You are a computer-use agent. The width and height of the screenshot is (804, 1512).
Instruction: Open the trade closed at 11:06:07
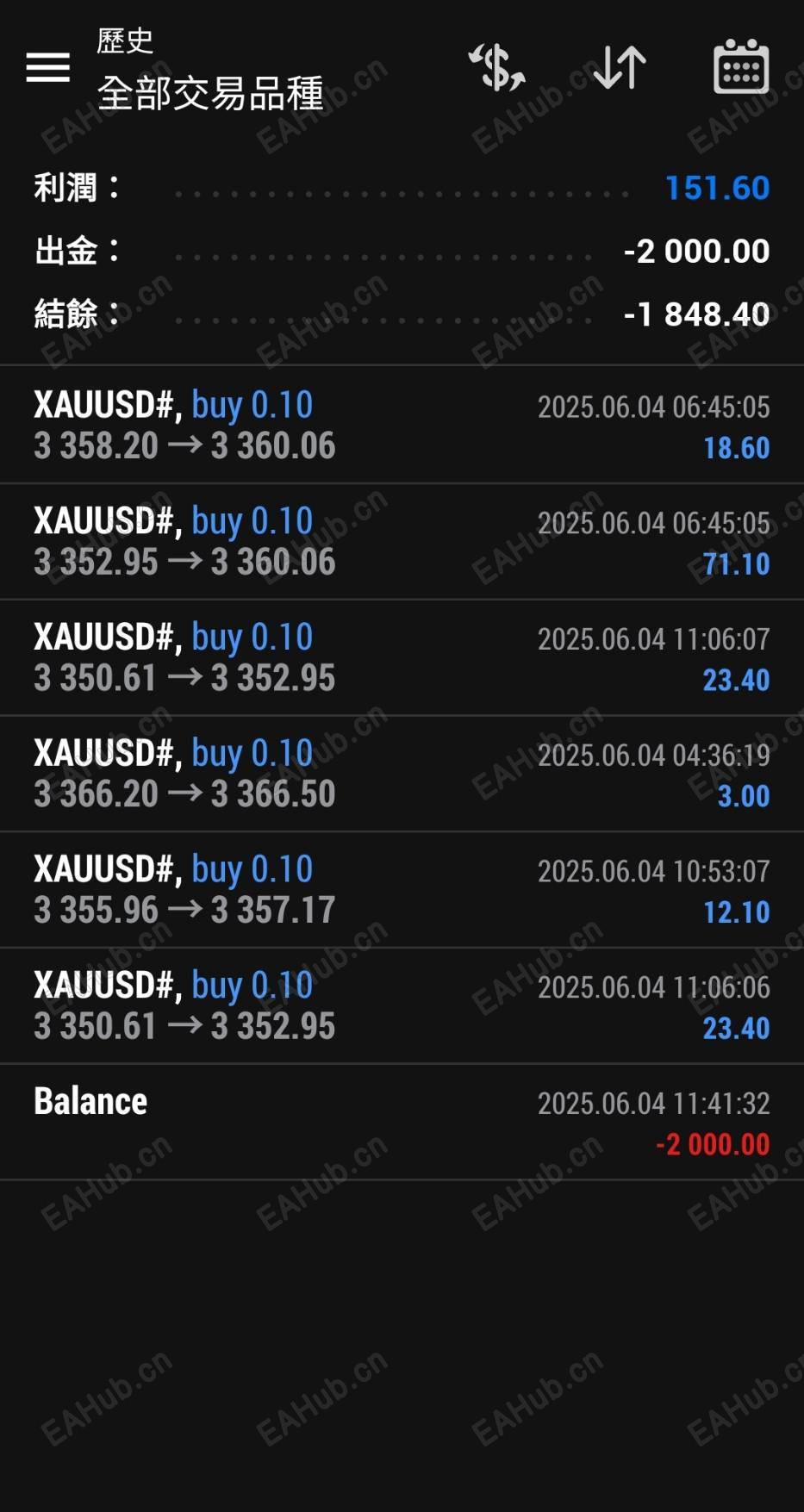coord(402,657)
